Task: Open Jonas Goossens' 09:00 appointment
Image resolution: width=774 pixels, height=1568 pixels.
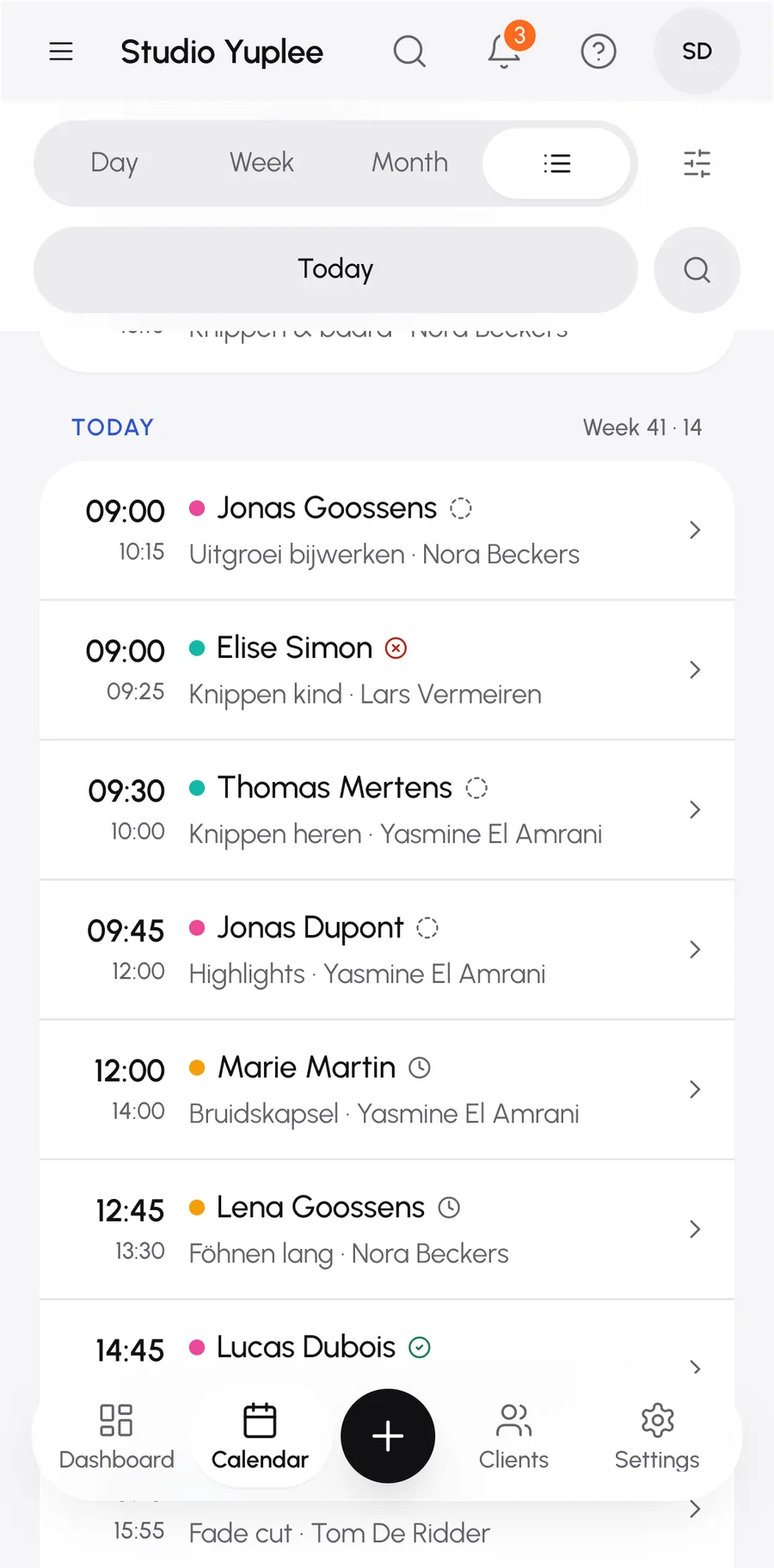Action: pos(387,531)
